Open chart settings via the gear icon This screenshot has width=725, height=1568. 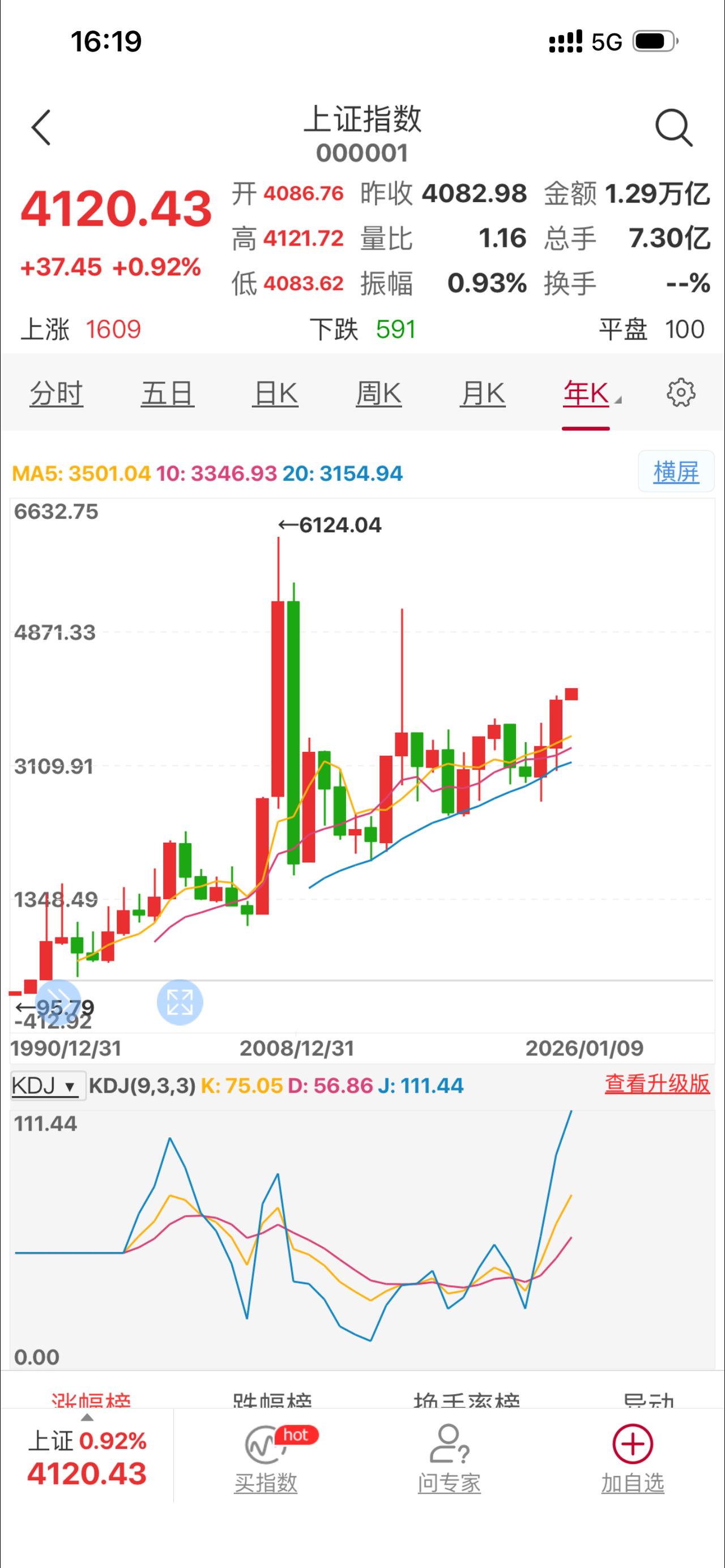682,393
